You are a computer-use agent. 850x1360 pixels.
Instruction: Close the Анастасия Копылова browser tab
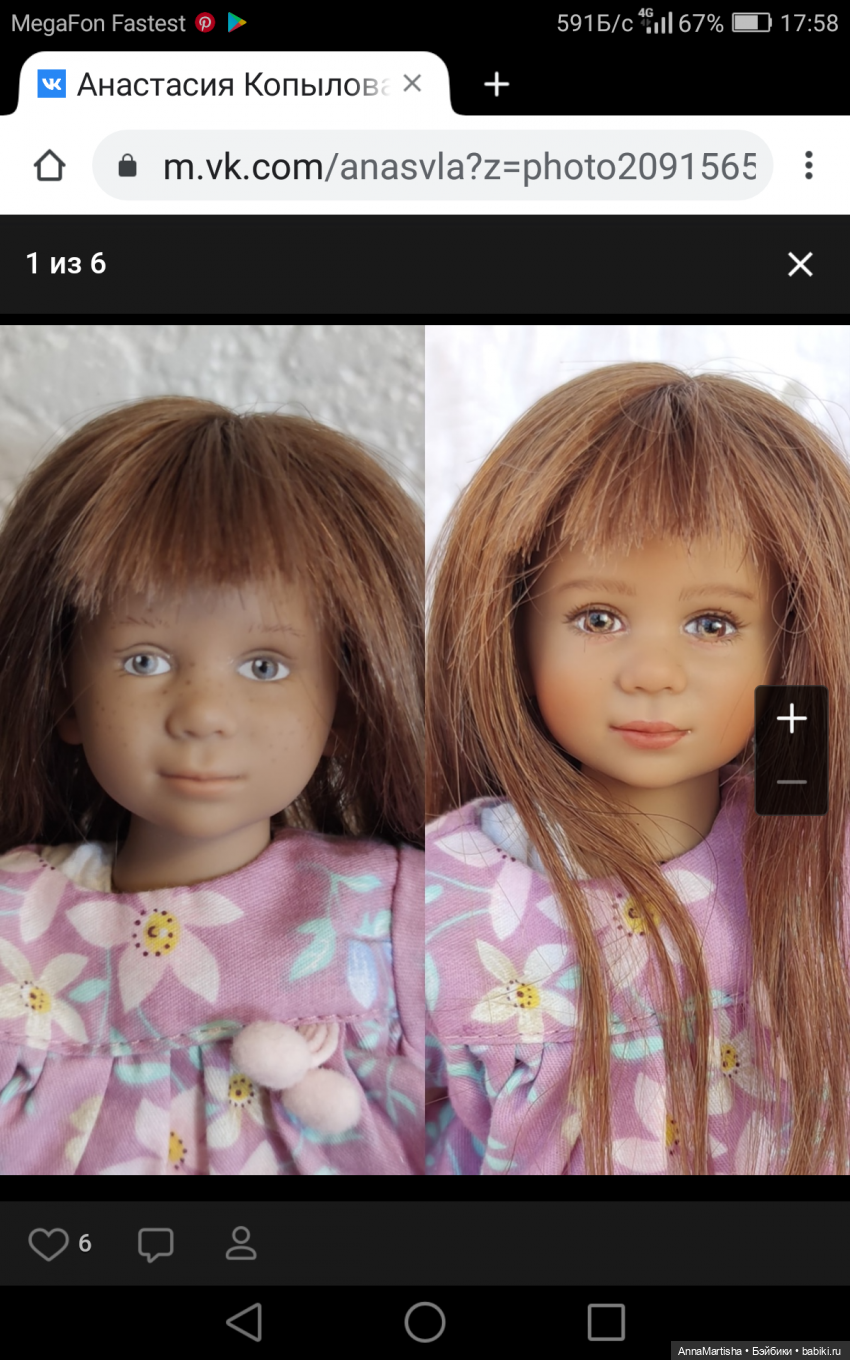pos(412,84)
